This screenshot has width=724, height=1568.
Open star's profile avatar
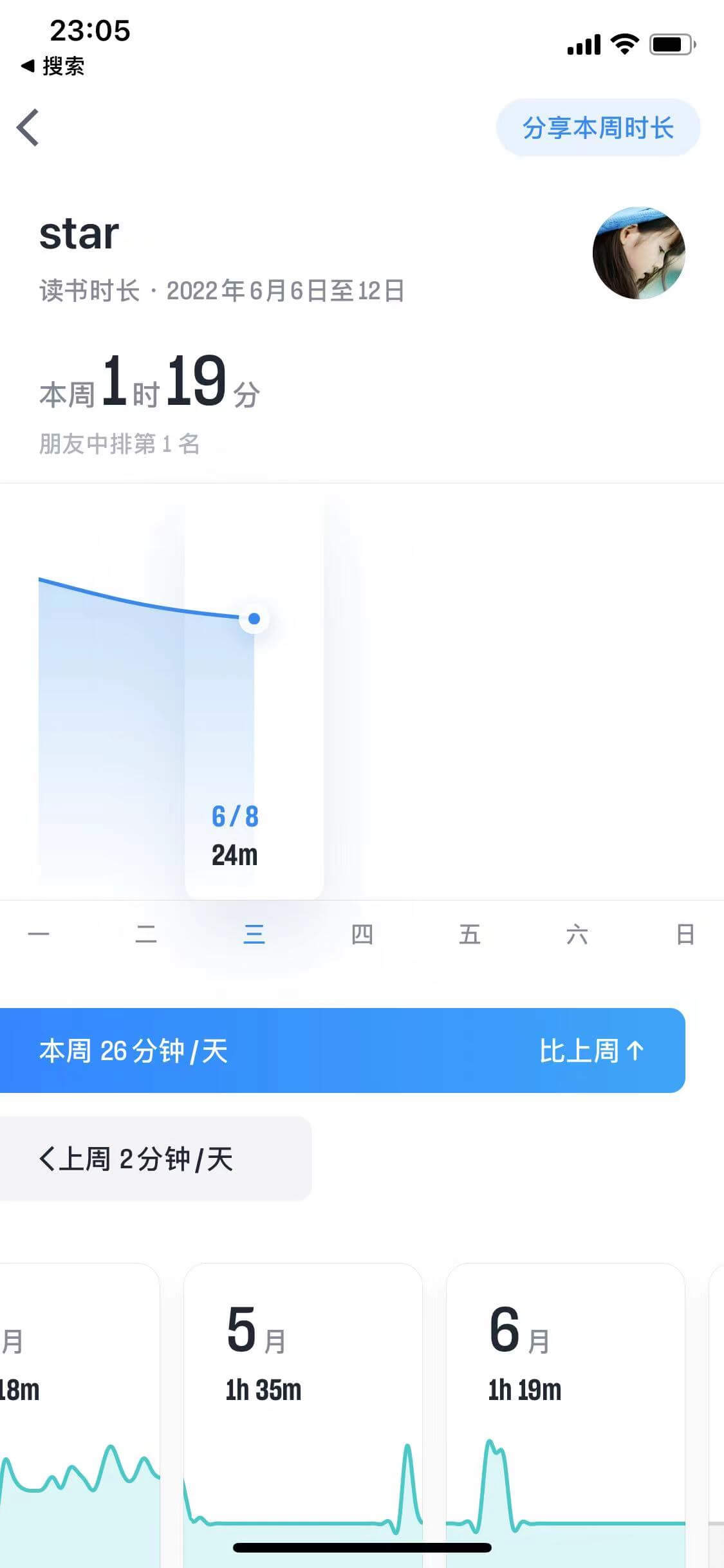tap(638, 253)
